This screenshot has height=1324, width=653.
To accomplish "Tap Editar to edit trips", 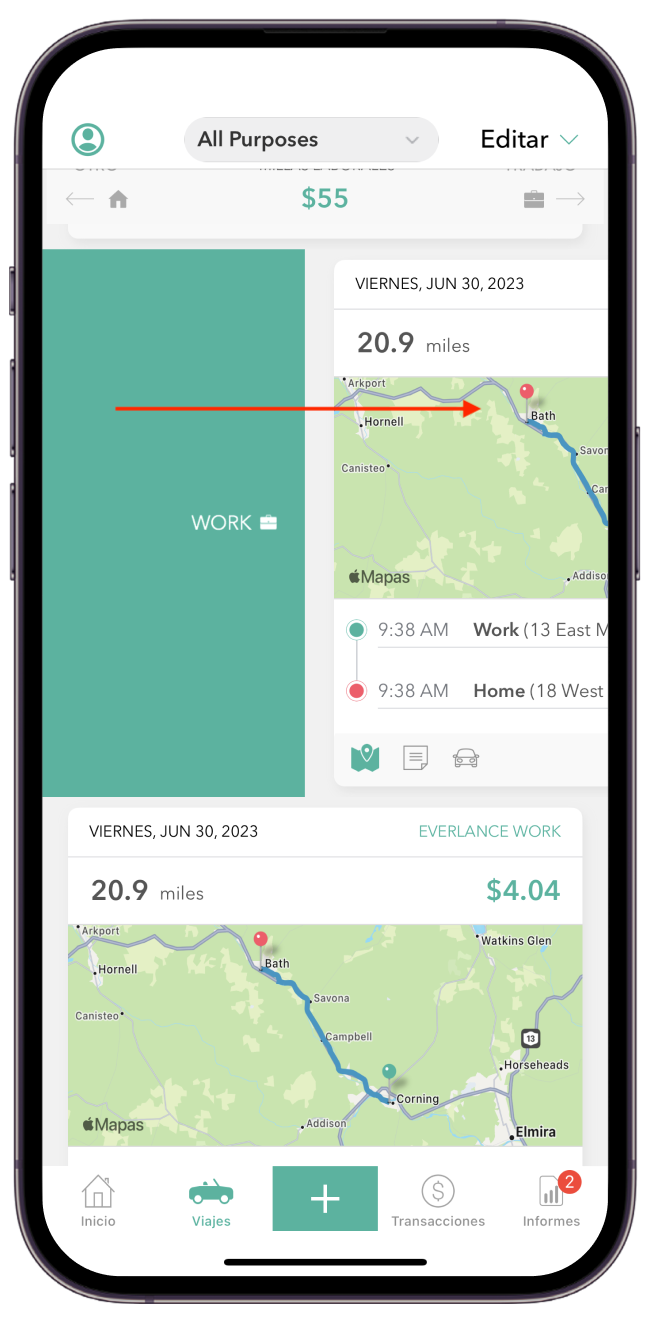I will click(528, 139).
